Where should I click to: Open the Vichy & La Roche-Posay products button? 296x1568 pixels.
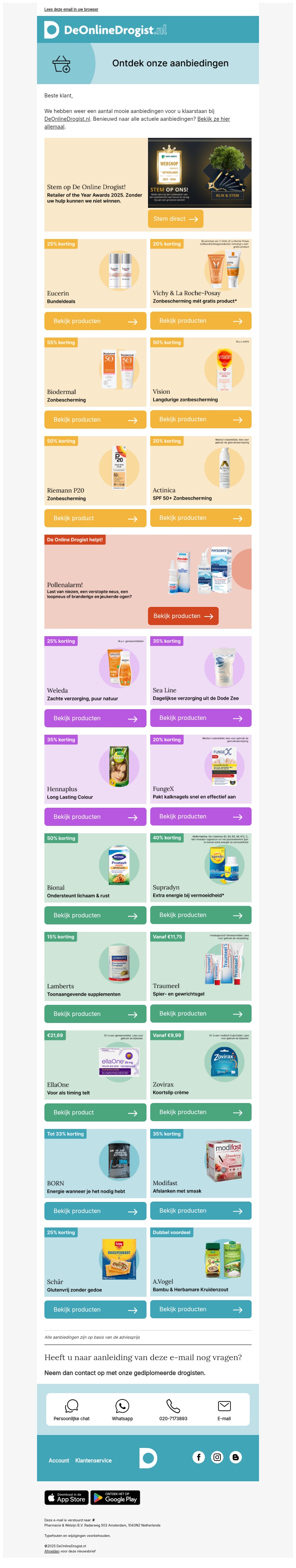pos(201,321)
